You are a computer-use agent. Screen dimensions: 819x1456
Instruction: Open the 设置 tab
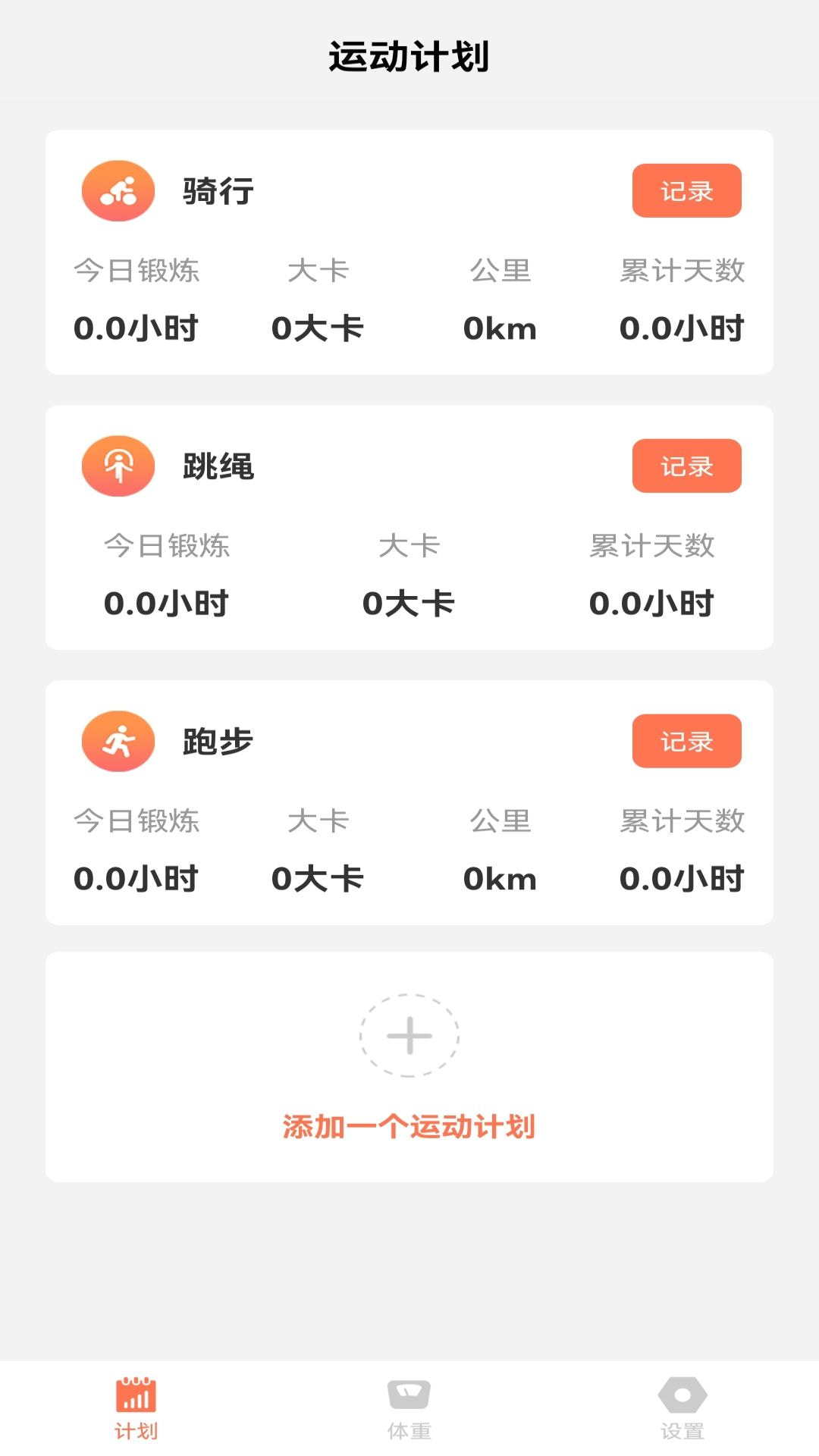point(683,1410)
